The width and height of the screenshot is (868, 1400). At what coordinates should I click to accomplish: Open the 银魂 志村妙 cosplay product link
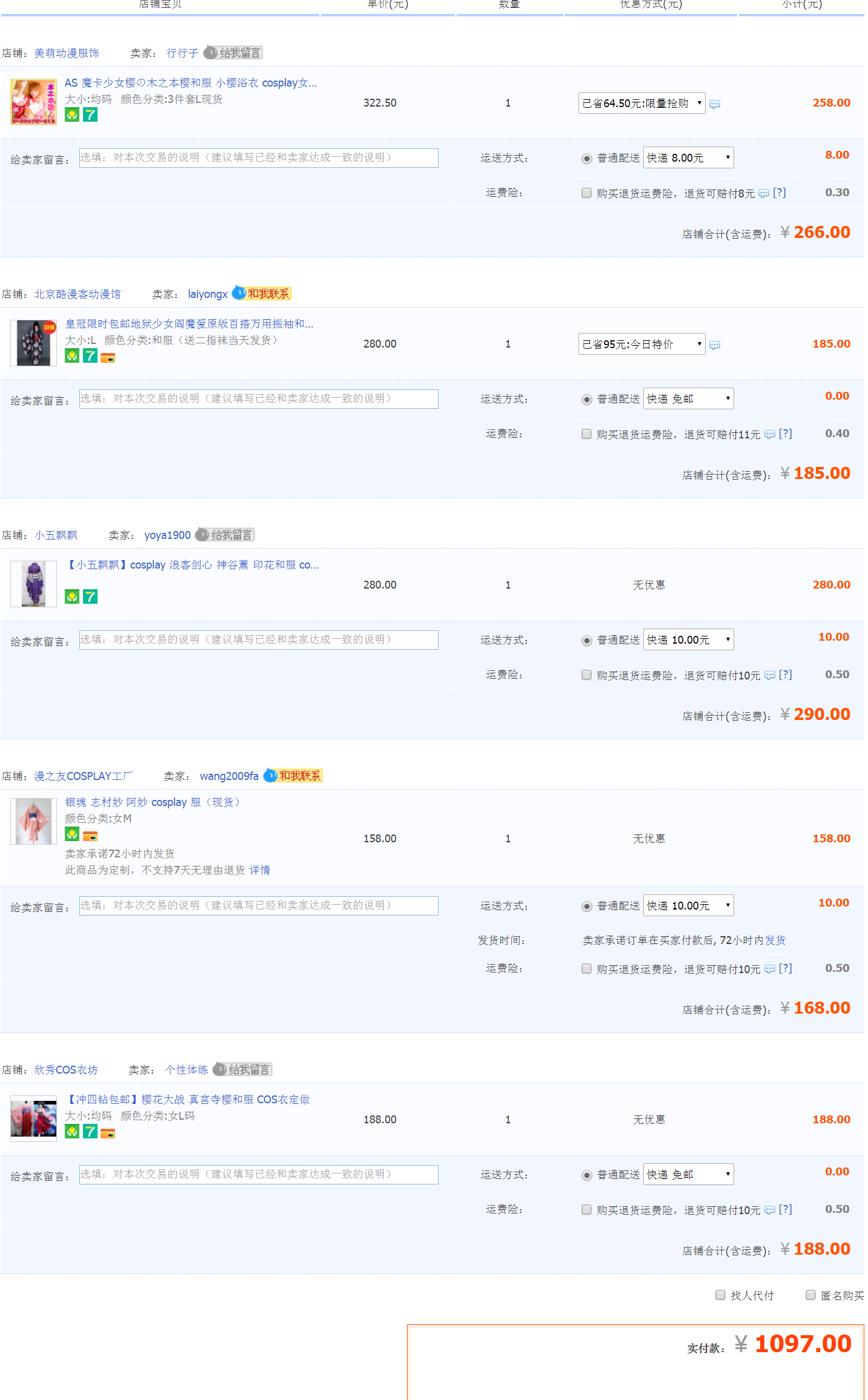point(153,802)
